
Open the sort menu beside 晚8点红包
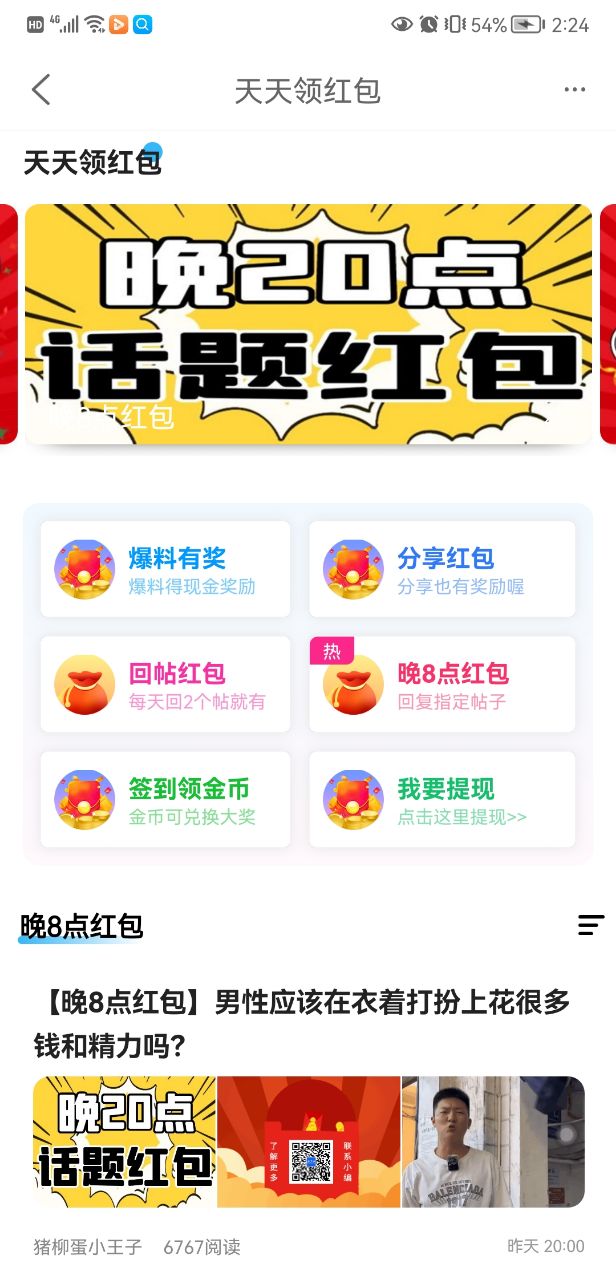point(590,925)
